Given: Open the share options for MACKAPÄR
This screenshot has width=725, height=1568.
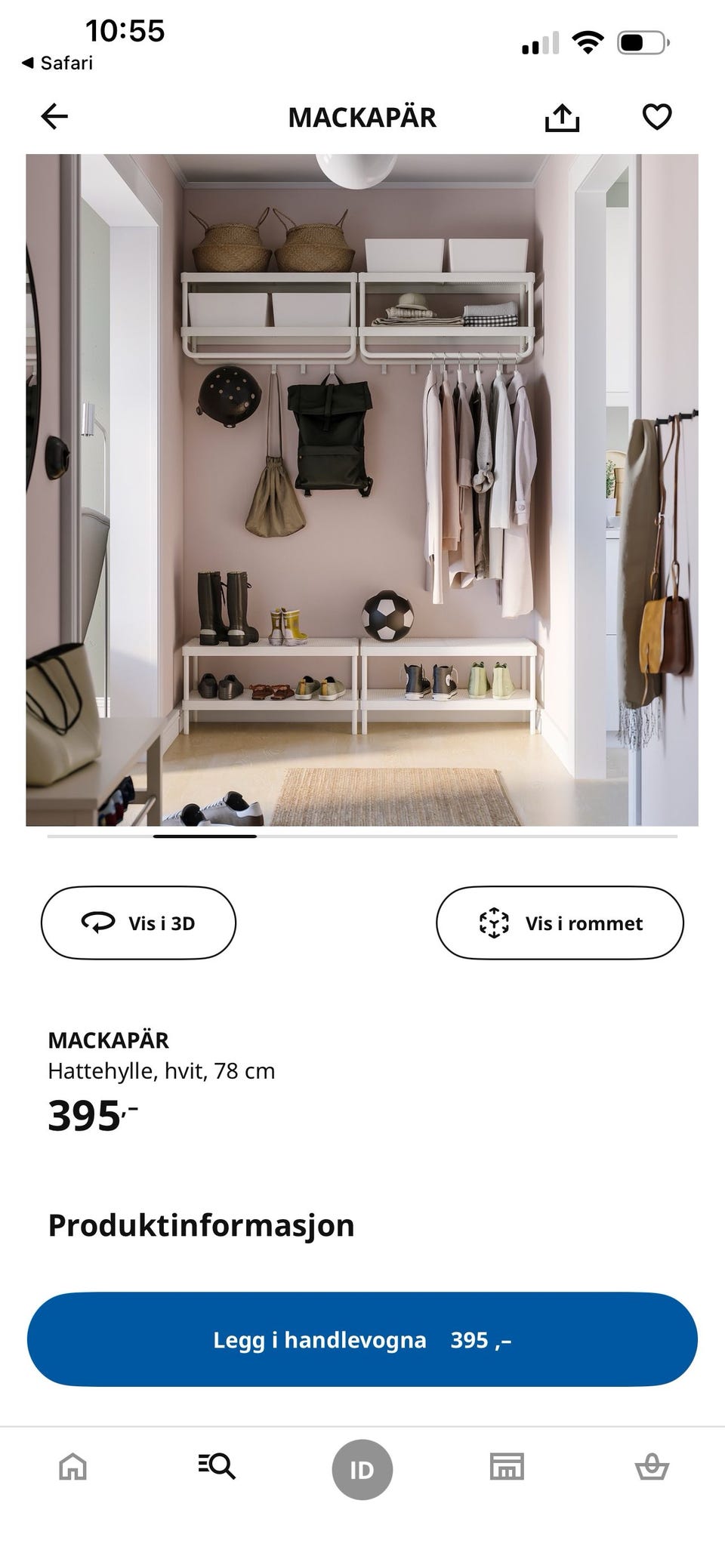Looking at the screenshot, I should 562,117.
